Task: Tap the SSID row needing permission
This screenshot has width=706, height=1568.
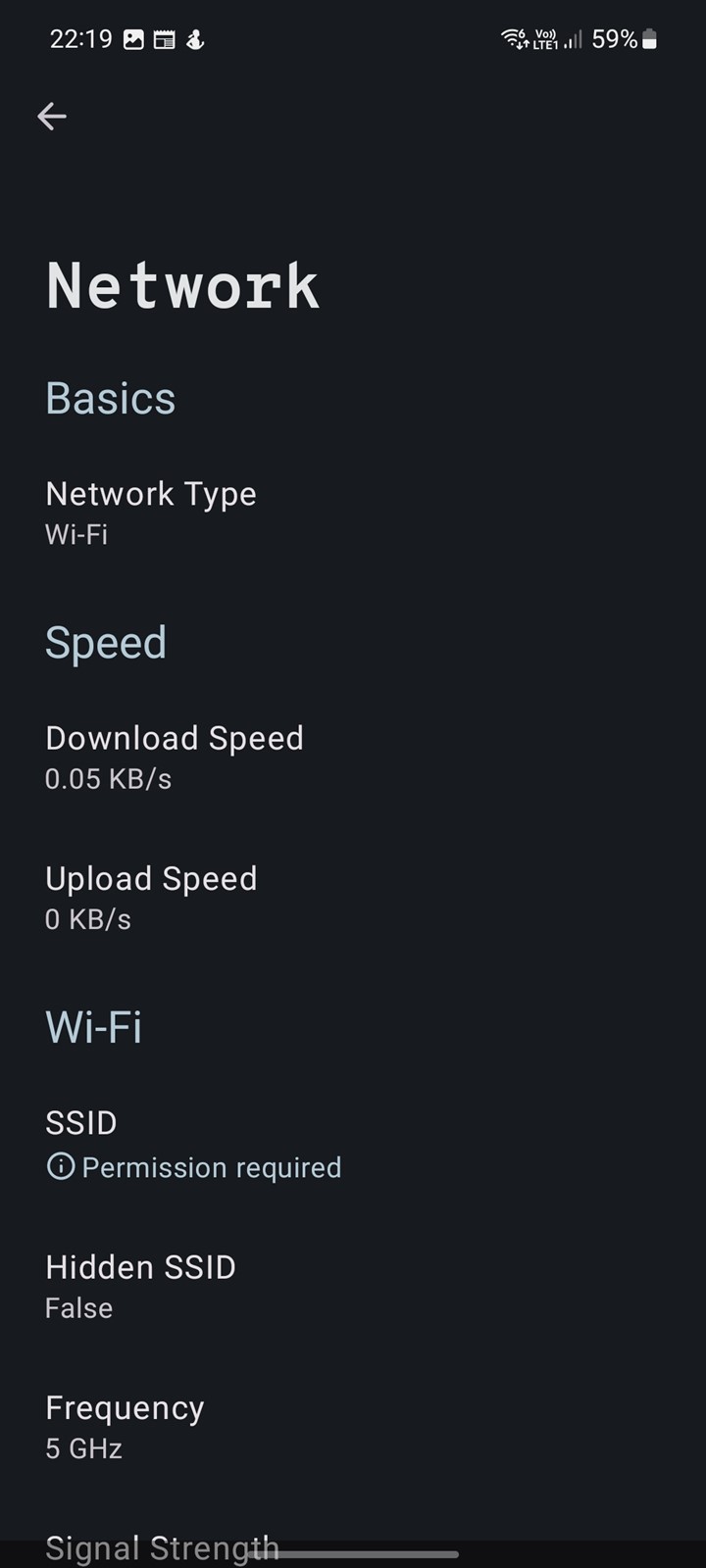Action: pyautogui.click(x=353, y=1145)
